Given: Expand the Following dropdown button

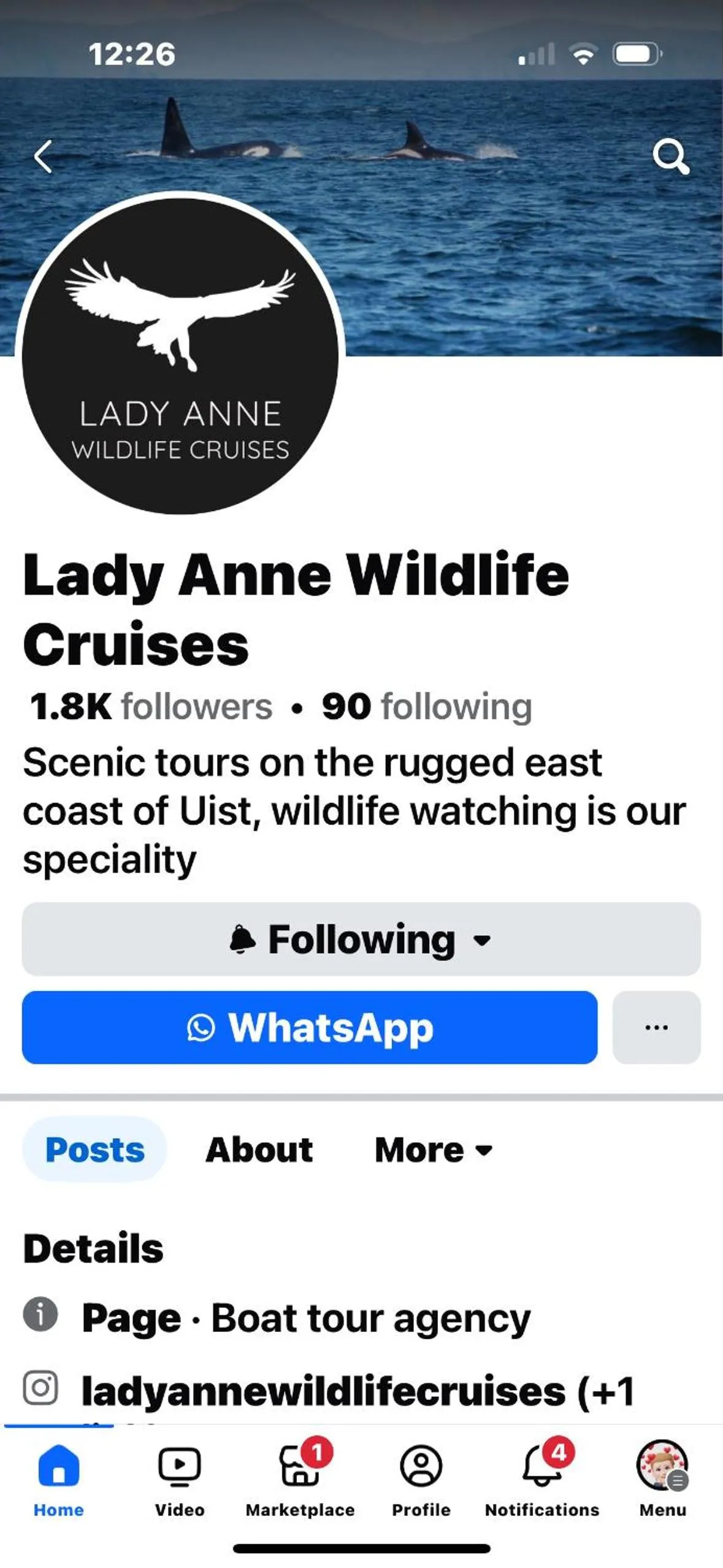Looking at the screenshot, I should click(x=361, y=939).
